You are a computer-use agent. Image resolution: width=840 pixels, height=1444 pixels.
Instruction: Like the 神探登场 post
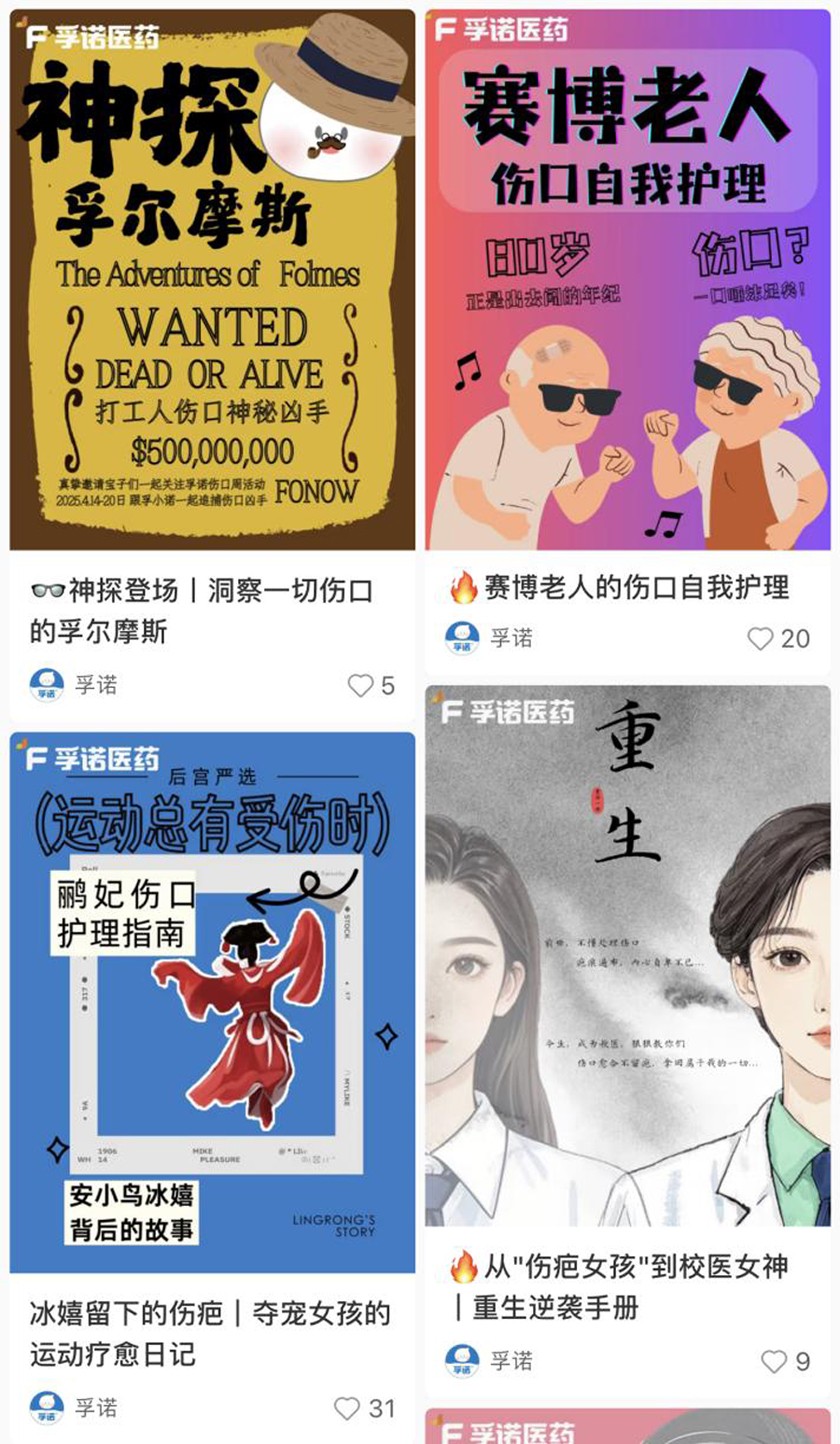pos(360,686)
